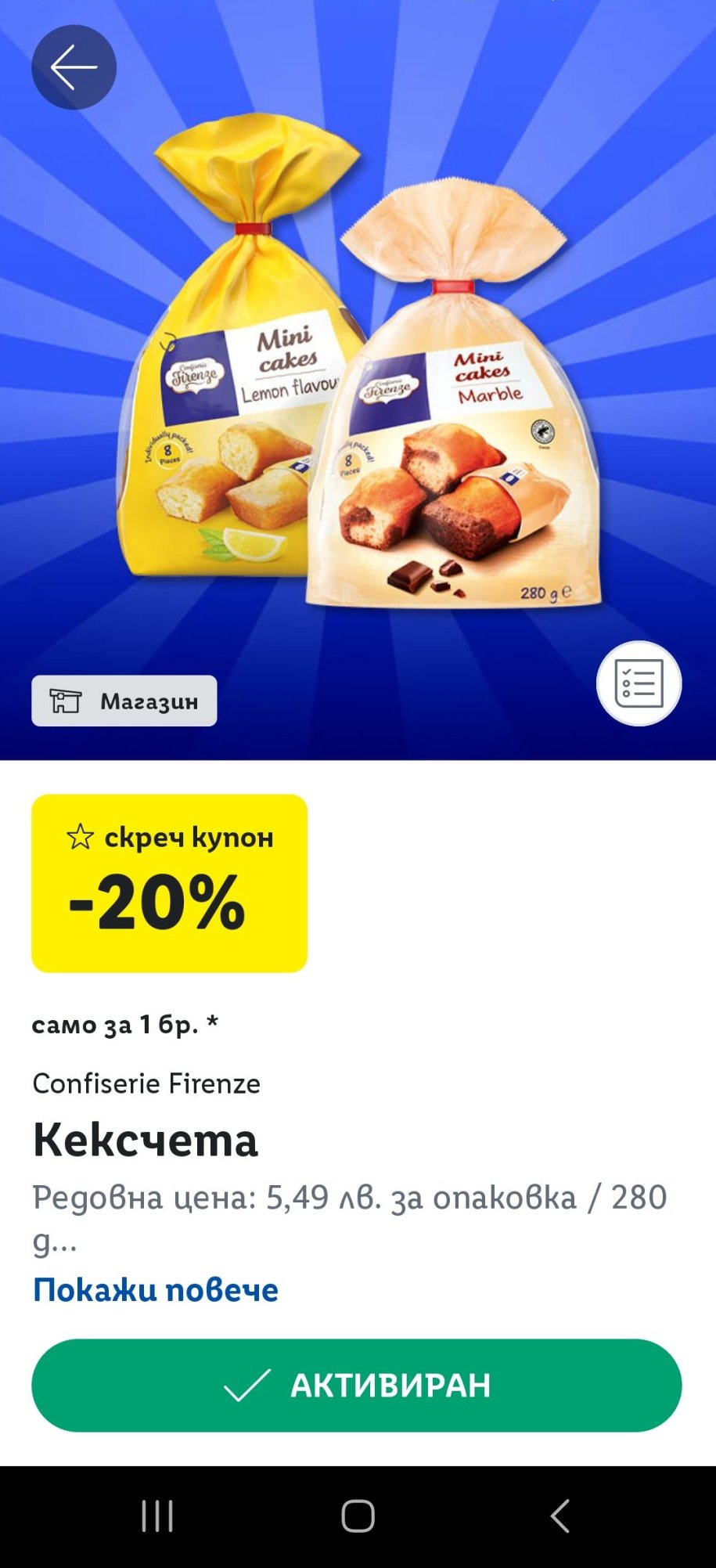
Task: Go back using the arrow button
Action: click(74, 67)
